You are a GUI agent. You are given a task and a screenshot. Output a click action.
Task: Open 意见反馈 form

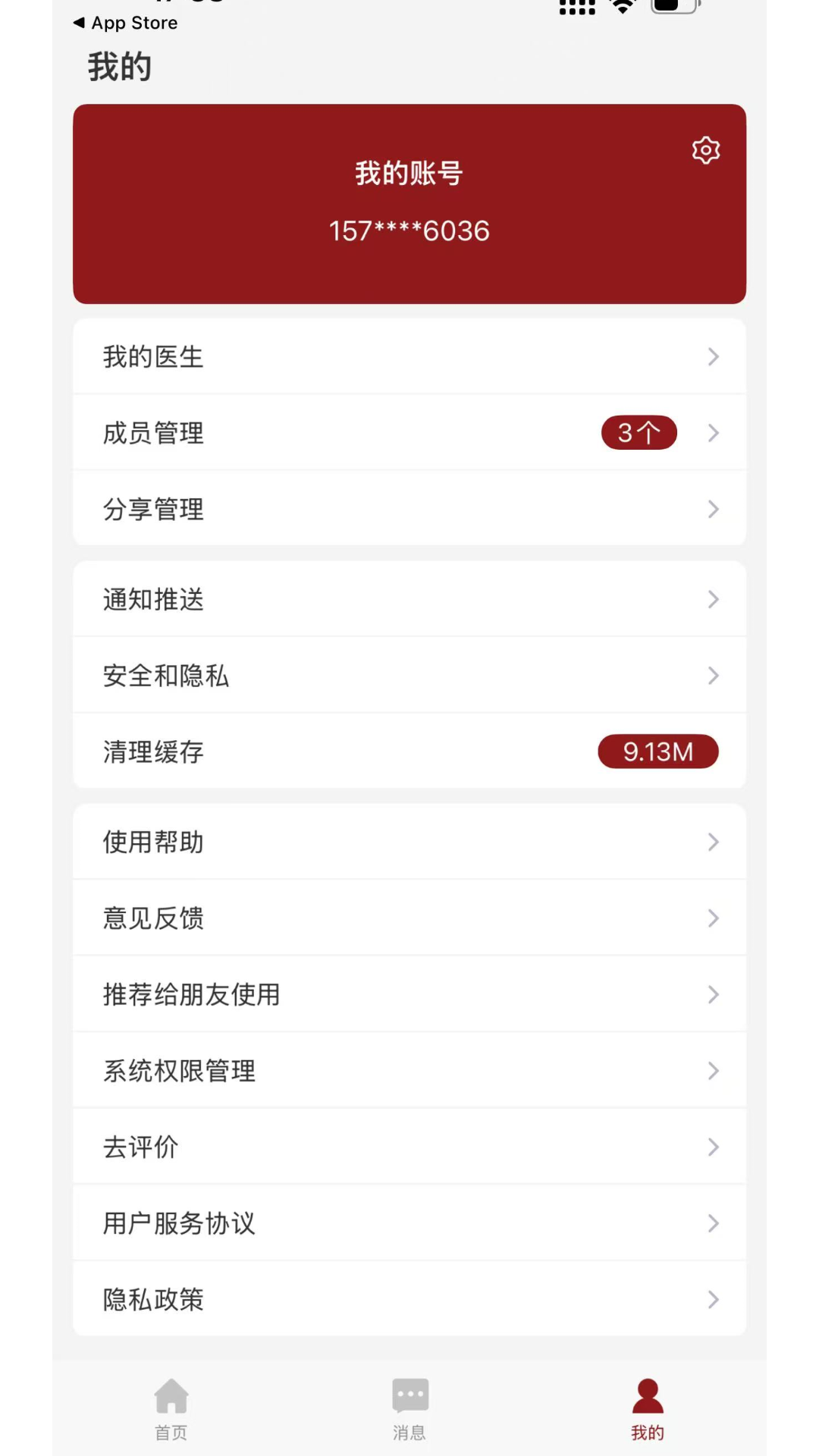[x=409, y=918]
